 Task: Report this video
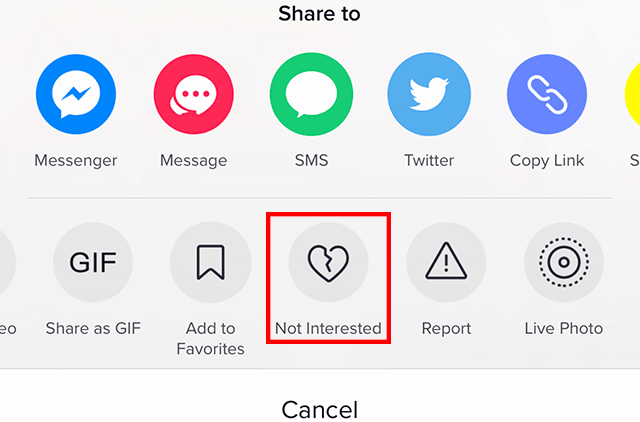point(446,263)
